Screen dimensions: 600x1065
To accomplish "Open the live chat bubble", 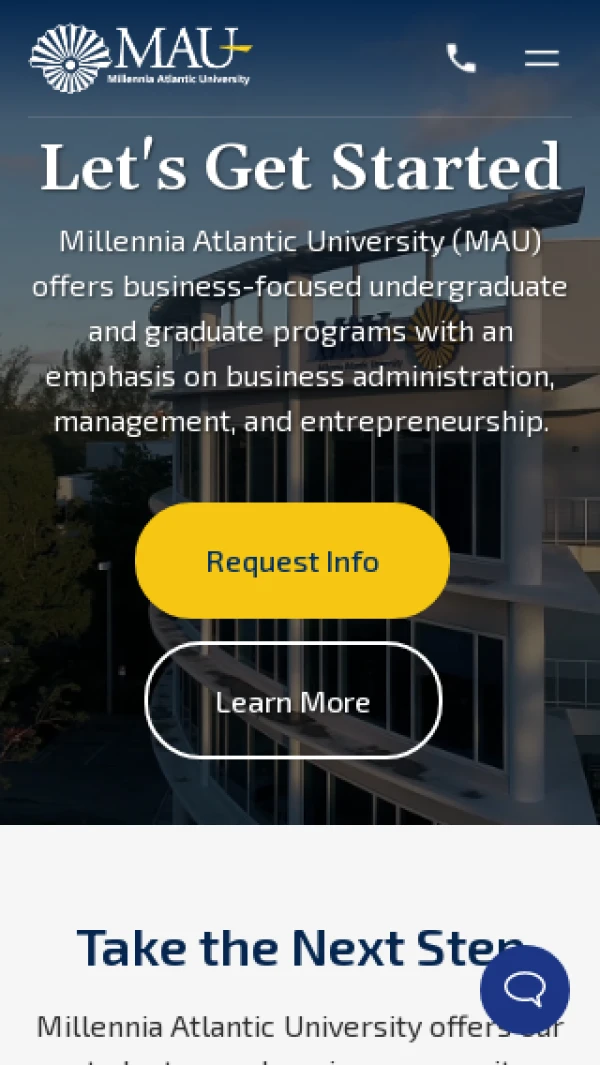I will tap(525, 990).
